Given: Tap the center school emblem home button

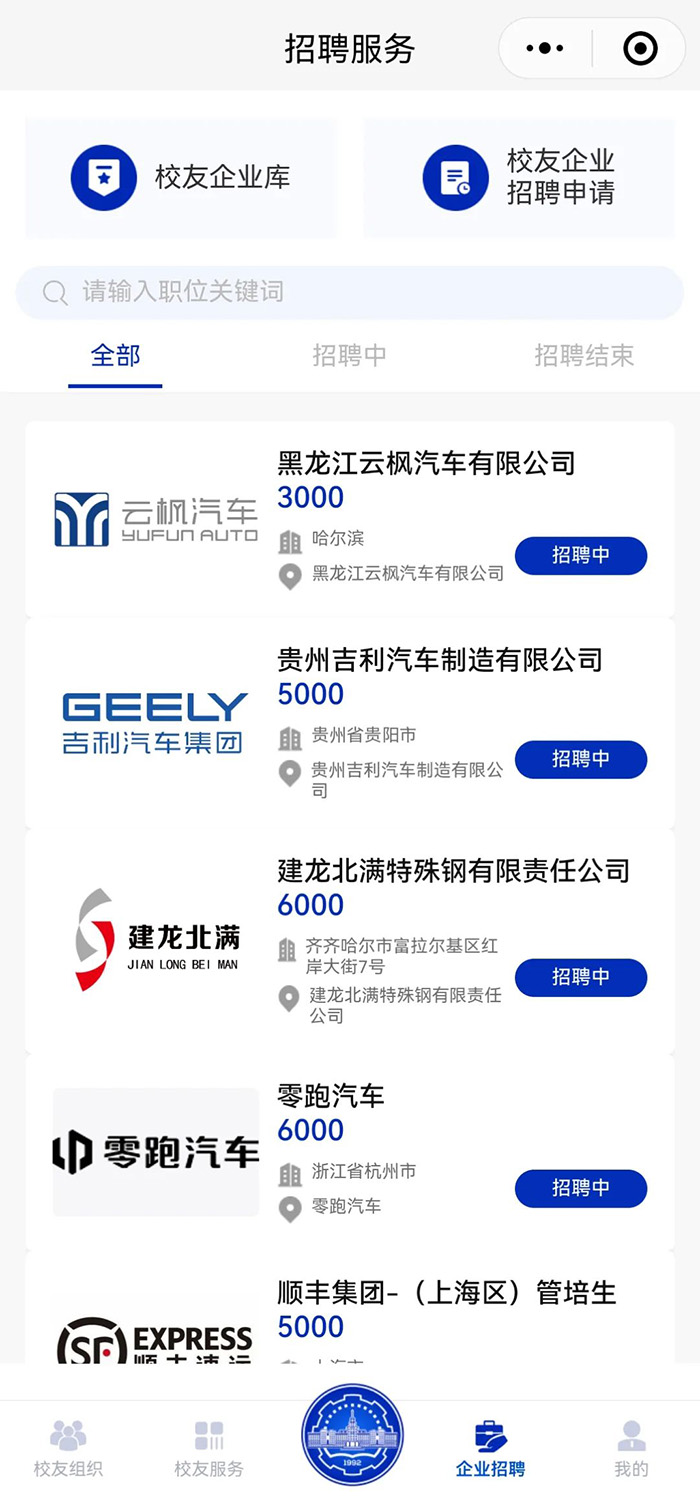Looking at the screenshot, I should tap(352, 1435).
